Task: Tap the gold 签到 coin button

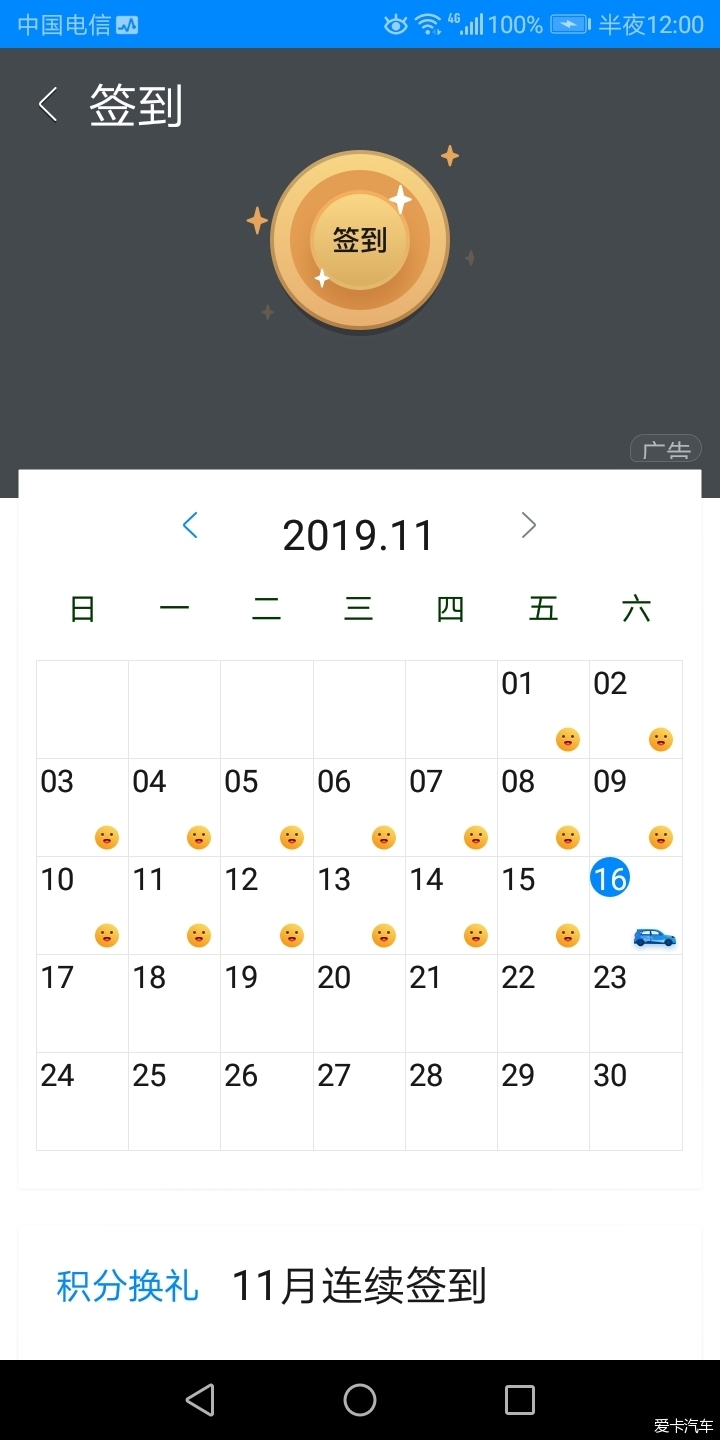Action: (x=359, y=240)
